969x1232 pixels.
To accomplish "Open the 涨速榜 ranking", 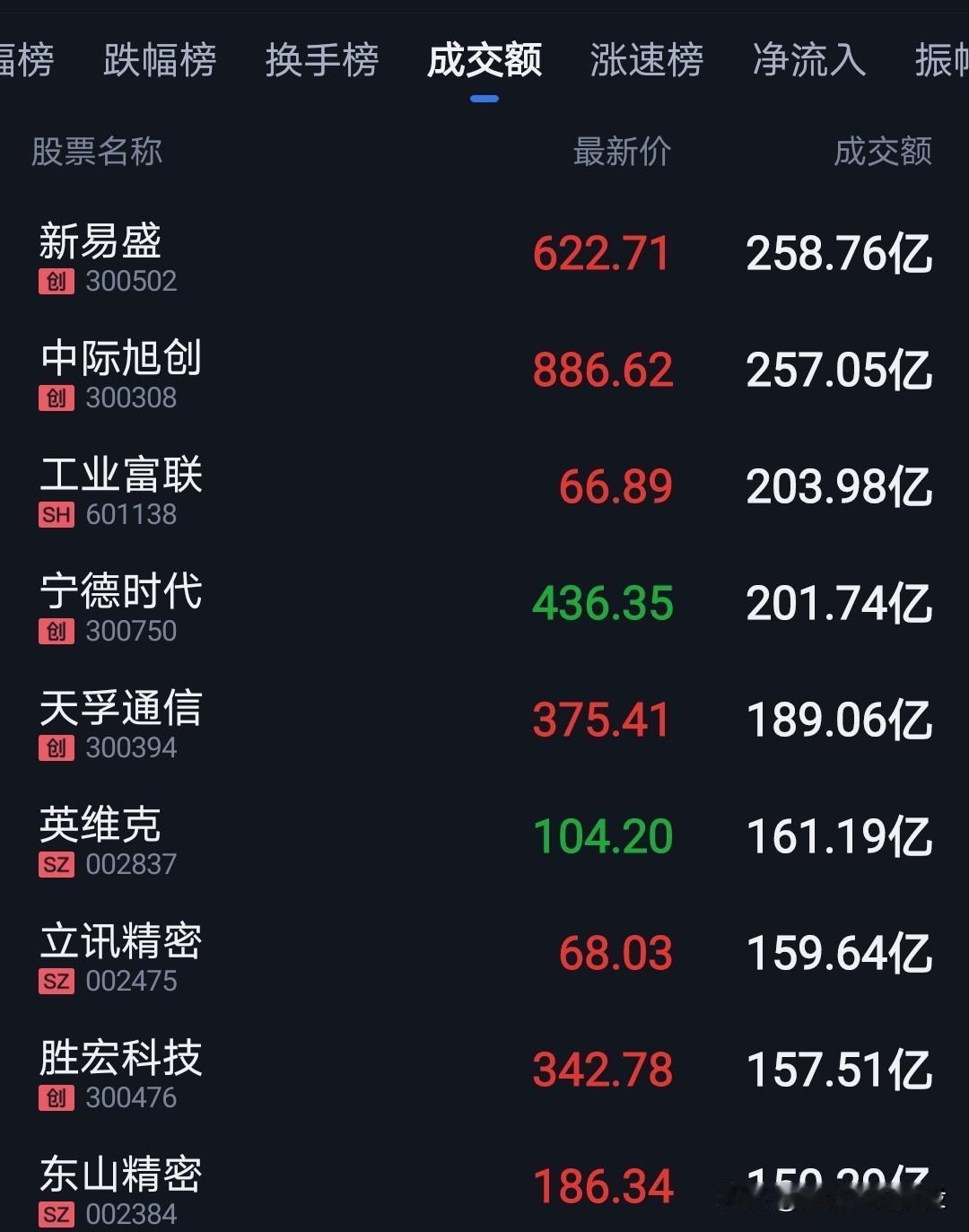I will (x=646, y=61).
